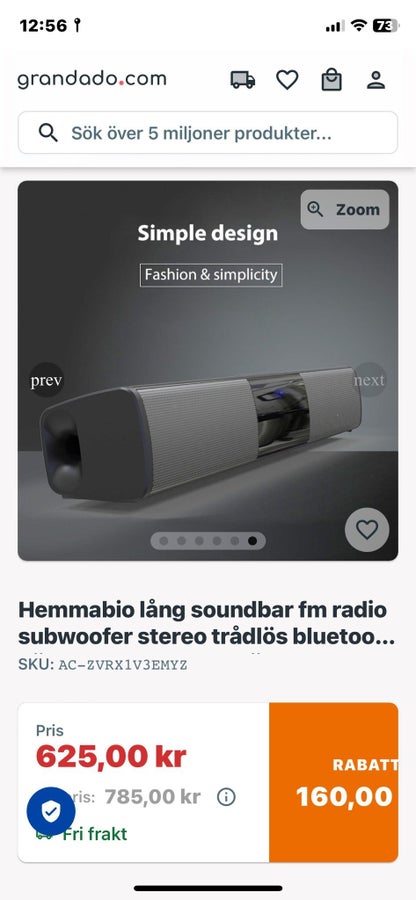Add soundbar to favorites via heart
This screenshot has width=416, height=900.
(x=367, y=529)
